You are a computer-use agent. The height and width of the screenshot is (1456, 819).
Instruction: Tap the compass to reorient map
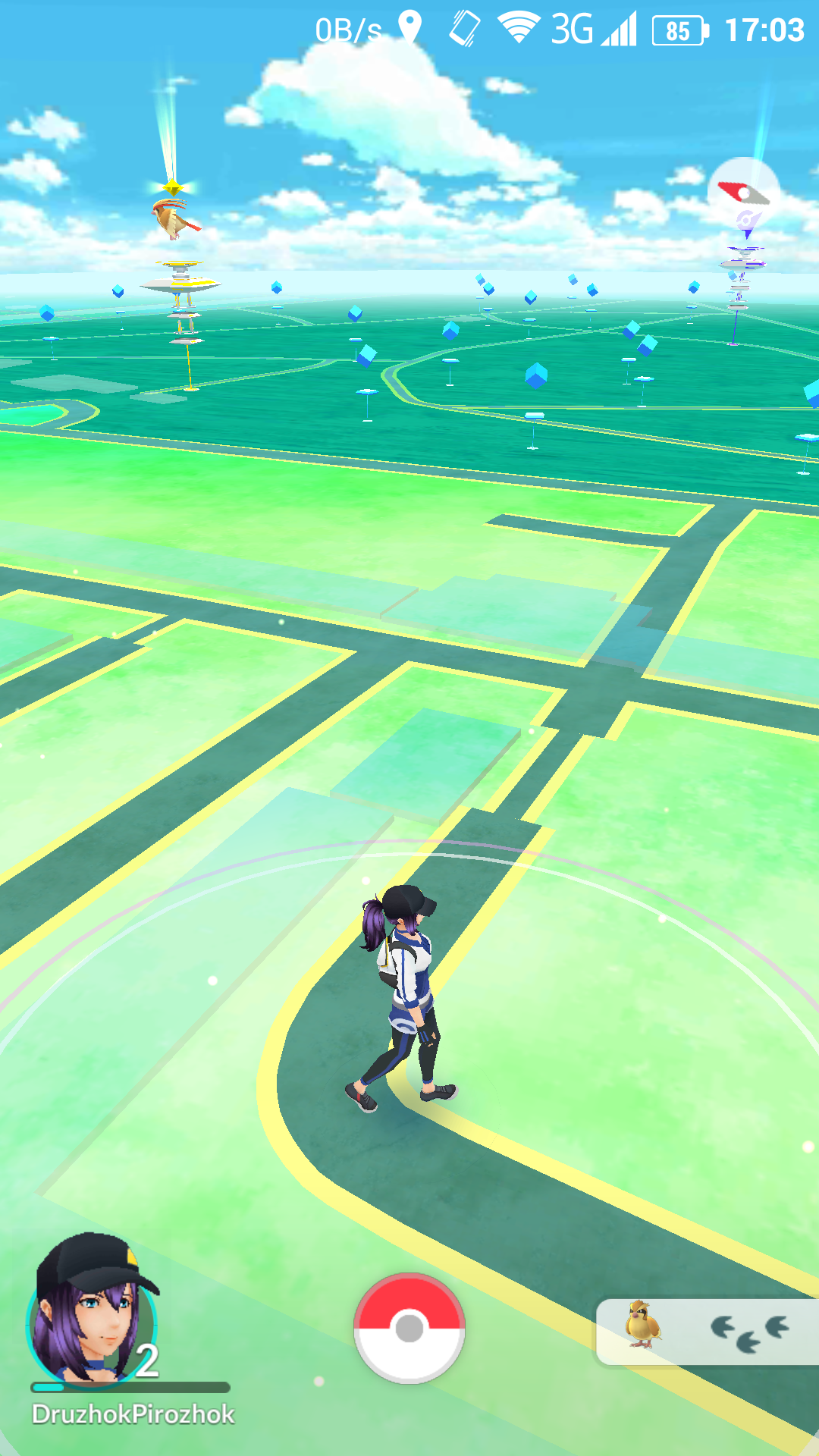click(x=743, y=193)
